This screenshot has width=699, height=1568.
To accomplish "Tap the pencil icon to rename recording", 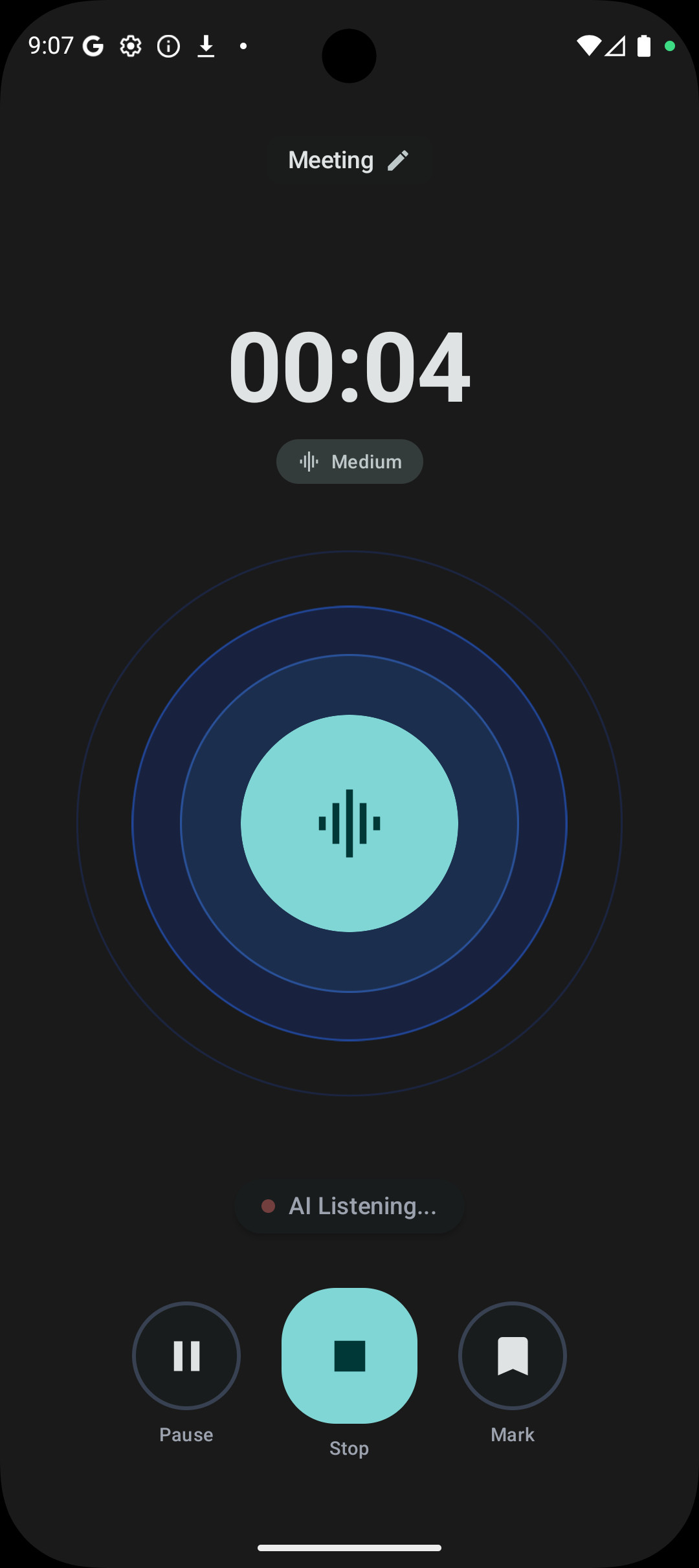I will 399,159.
